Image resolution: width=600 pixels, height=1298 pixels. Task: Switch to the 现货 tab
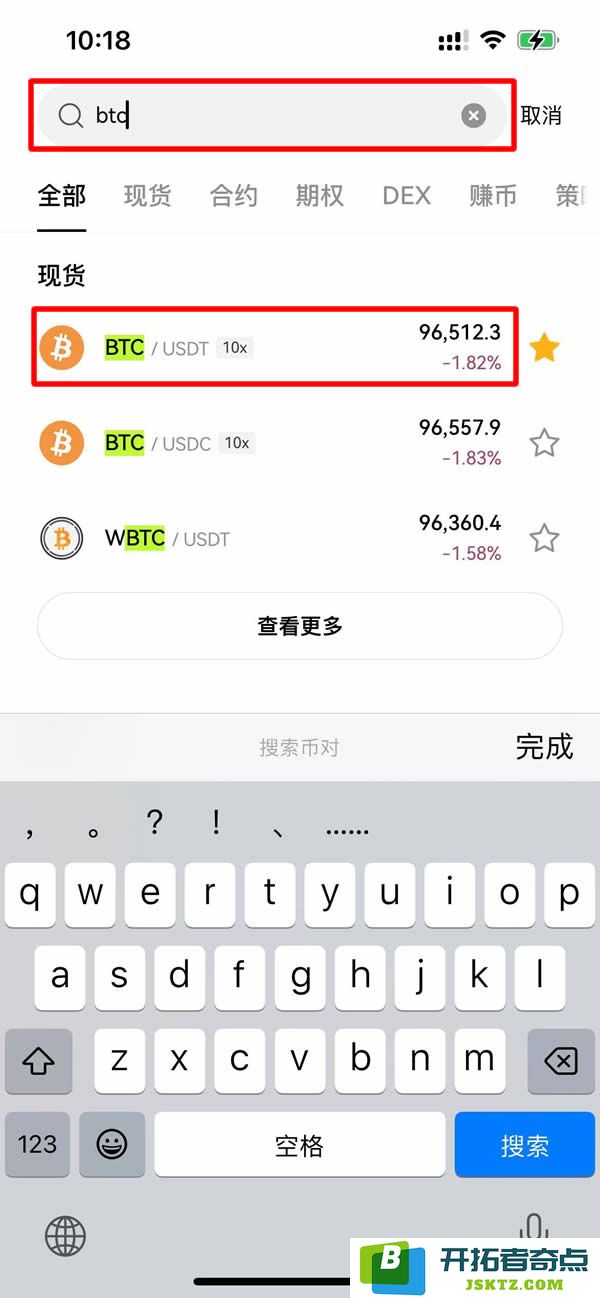point(147,196)
